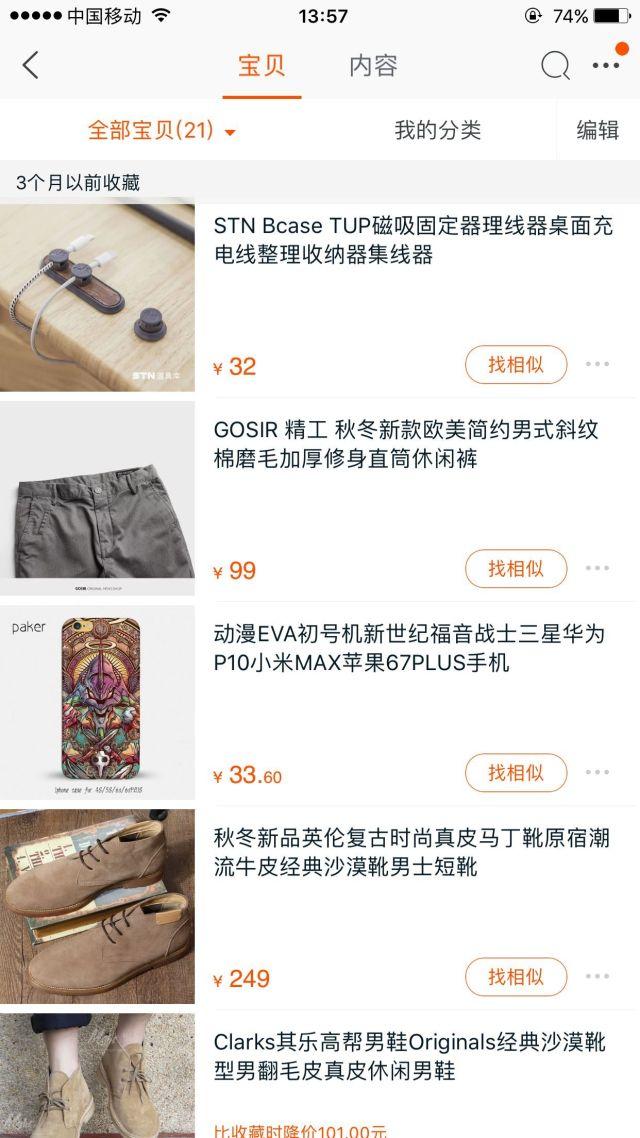Open more options for ¥249 Martin boots
Screen dimensions: 640x1138
(x=598, y=977)
